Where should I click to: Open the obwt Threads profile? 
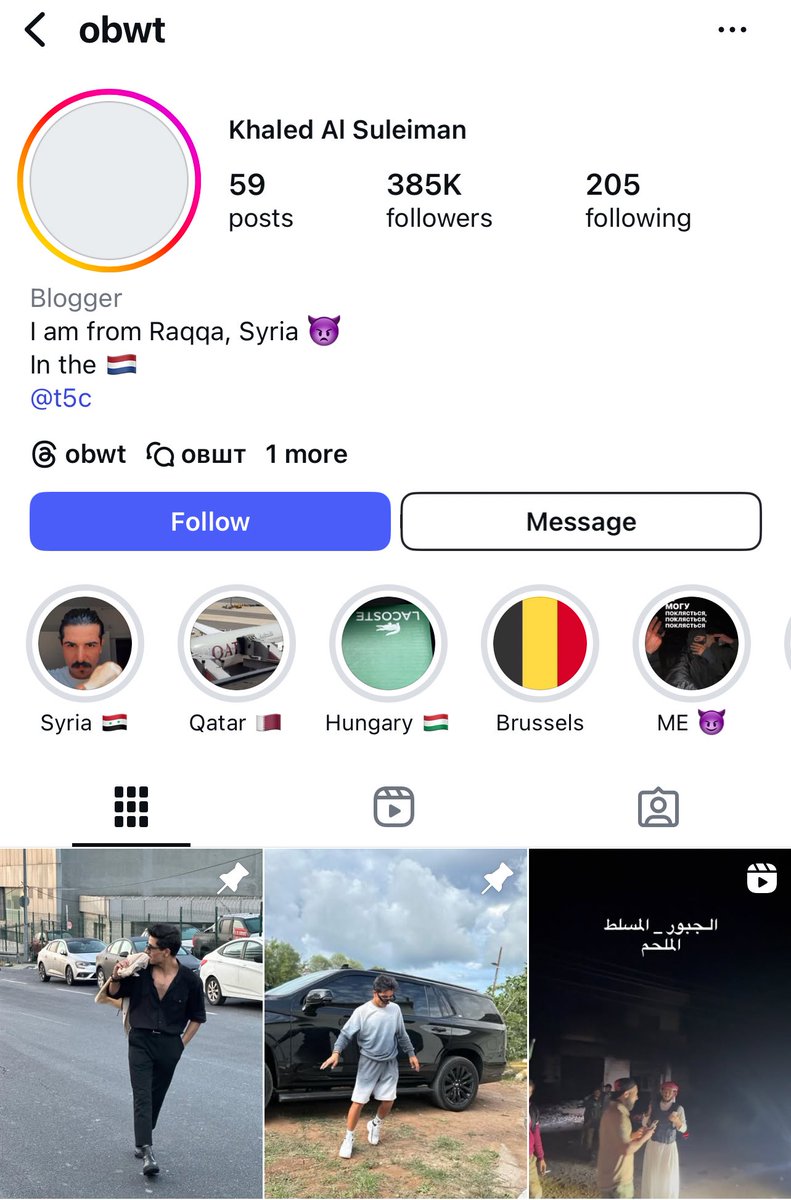(x=79, y=455)
